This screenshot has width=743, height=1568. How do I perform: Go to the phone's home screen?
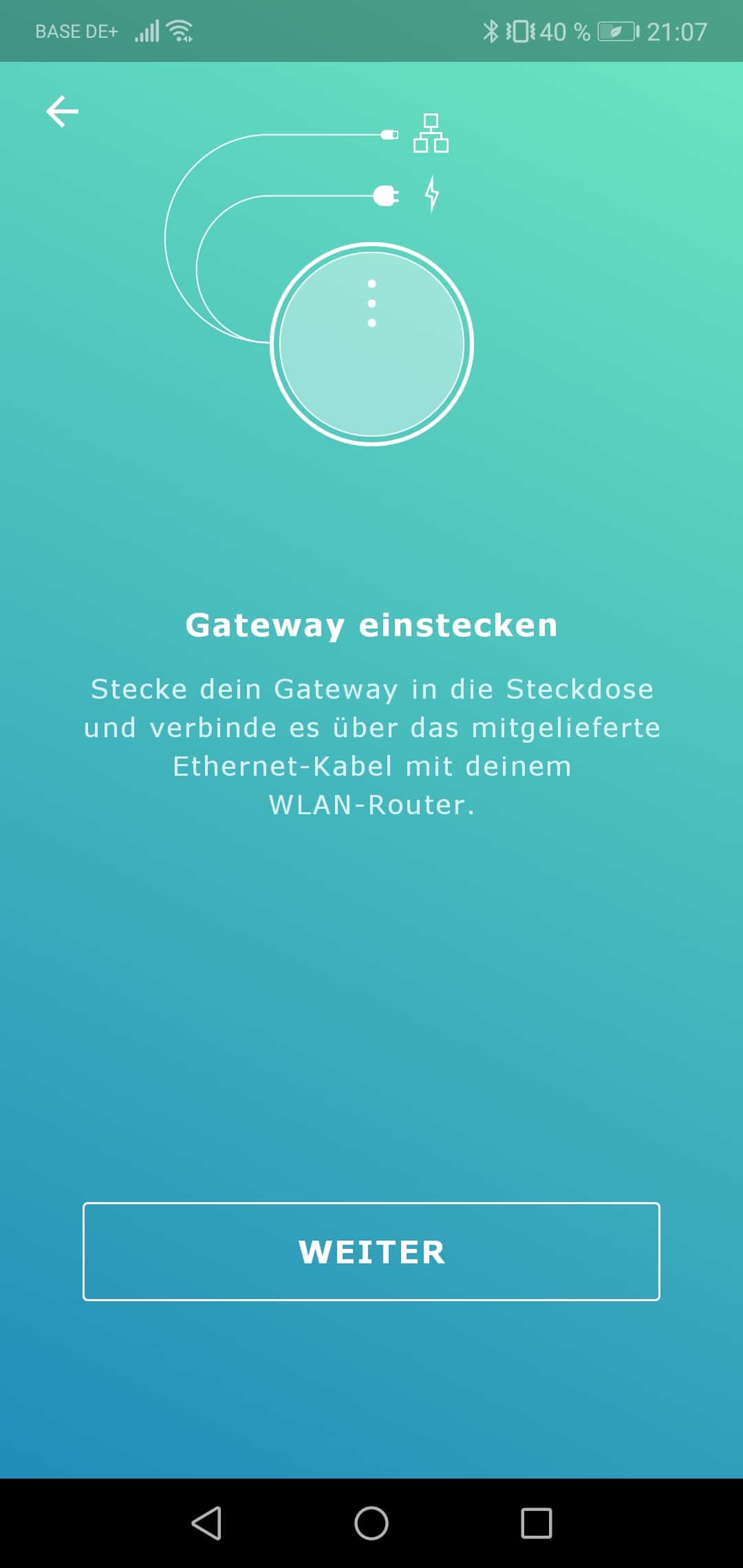coord(371,1523)
